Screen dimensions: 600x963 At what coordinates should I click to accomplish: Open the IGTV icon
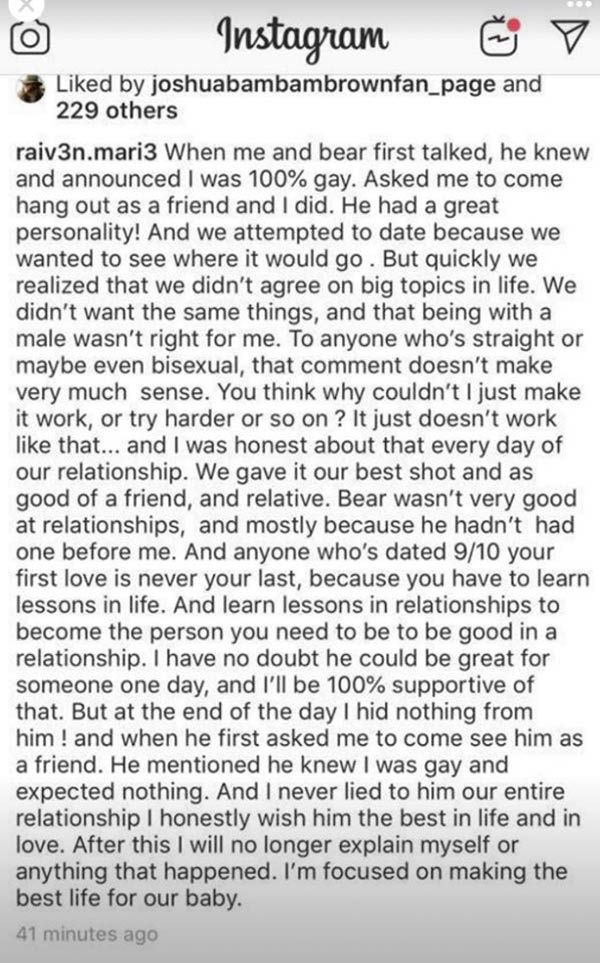pyautogui.click(x=500, y=37)
